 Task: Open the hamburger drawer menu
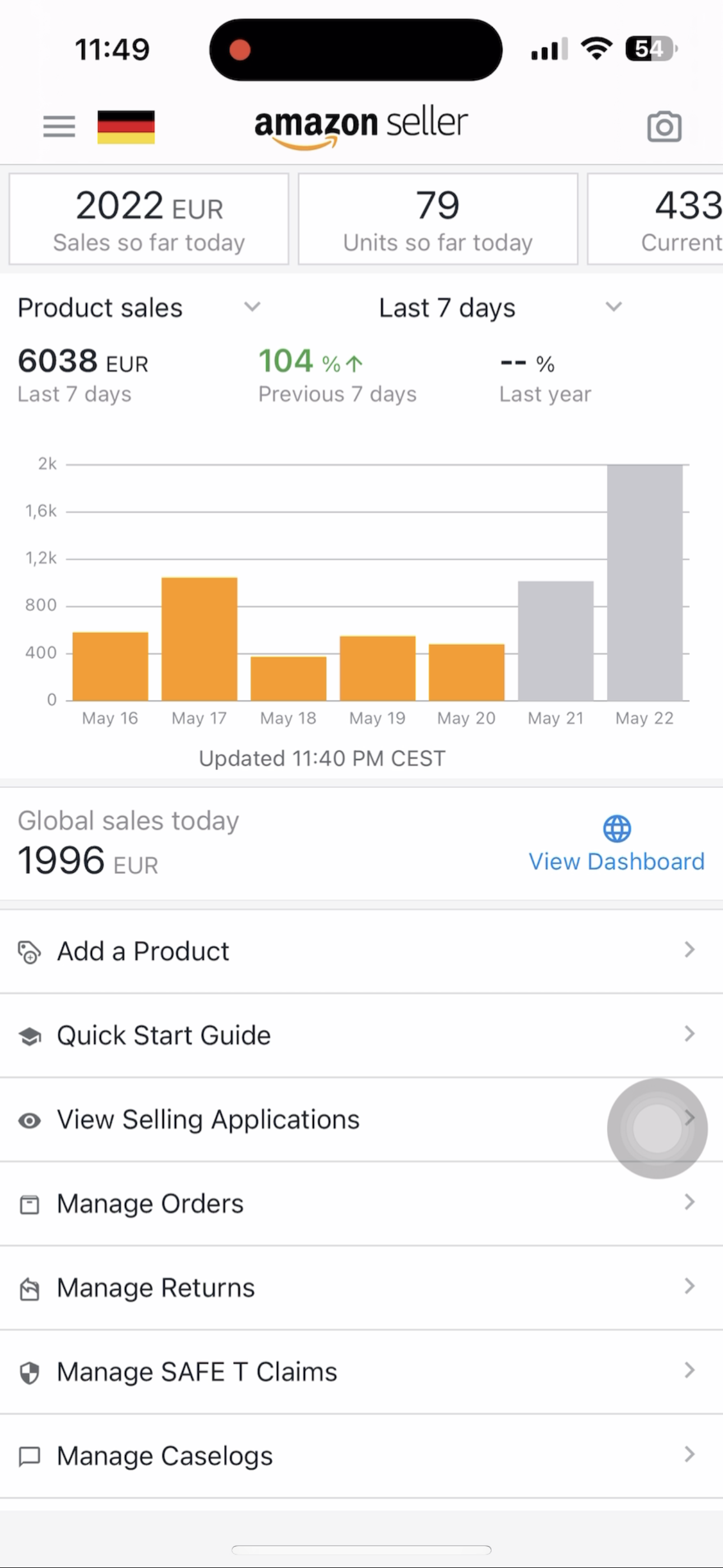point(59,127)
